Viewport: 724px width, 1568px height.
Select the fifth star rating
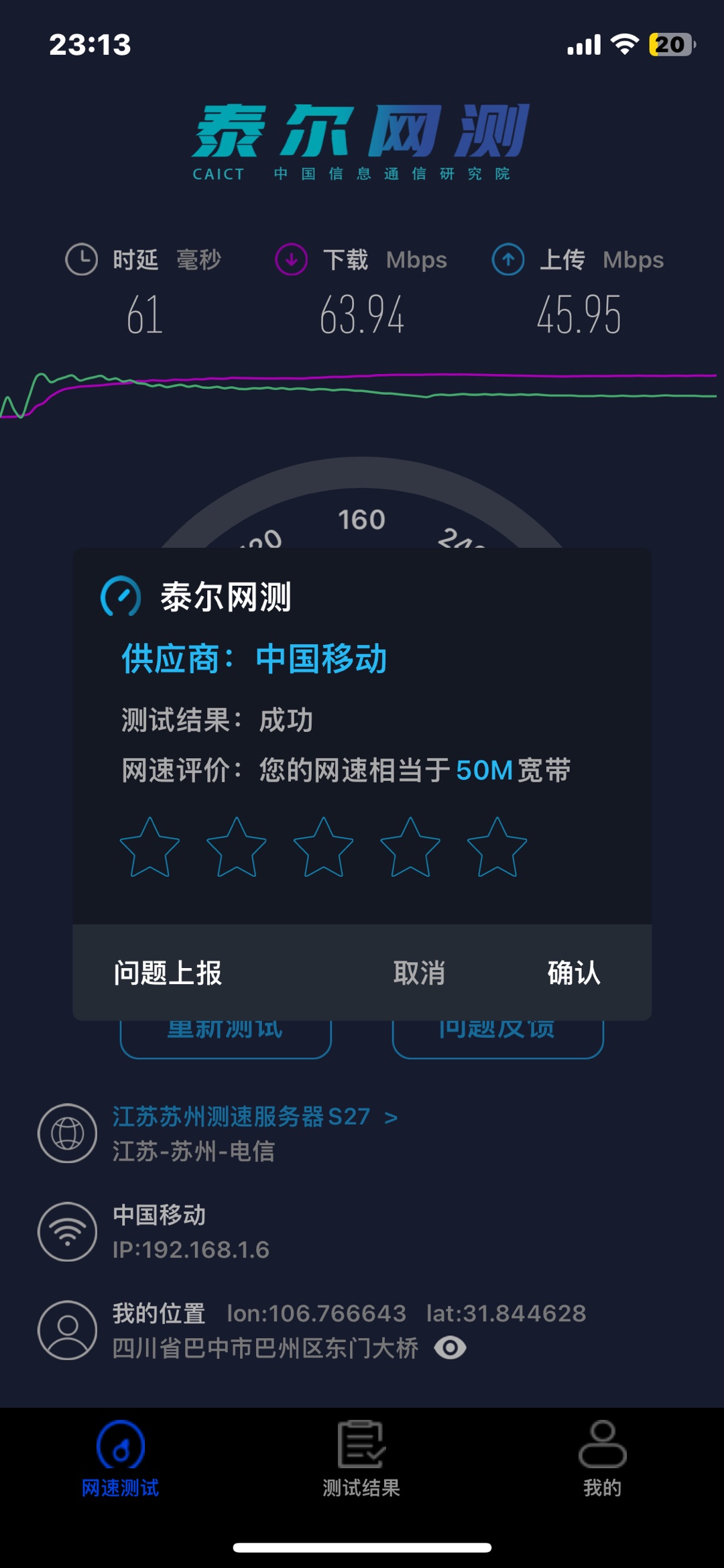tap(497, 848)
